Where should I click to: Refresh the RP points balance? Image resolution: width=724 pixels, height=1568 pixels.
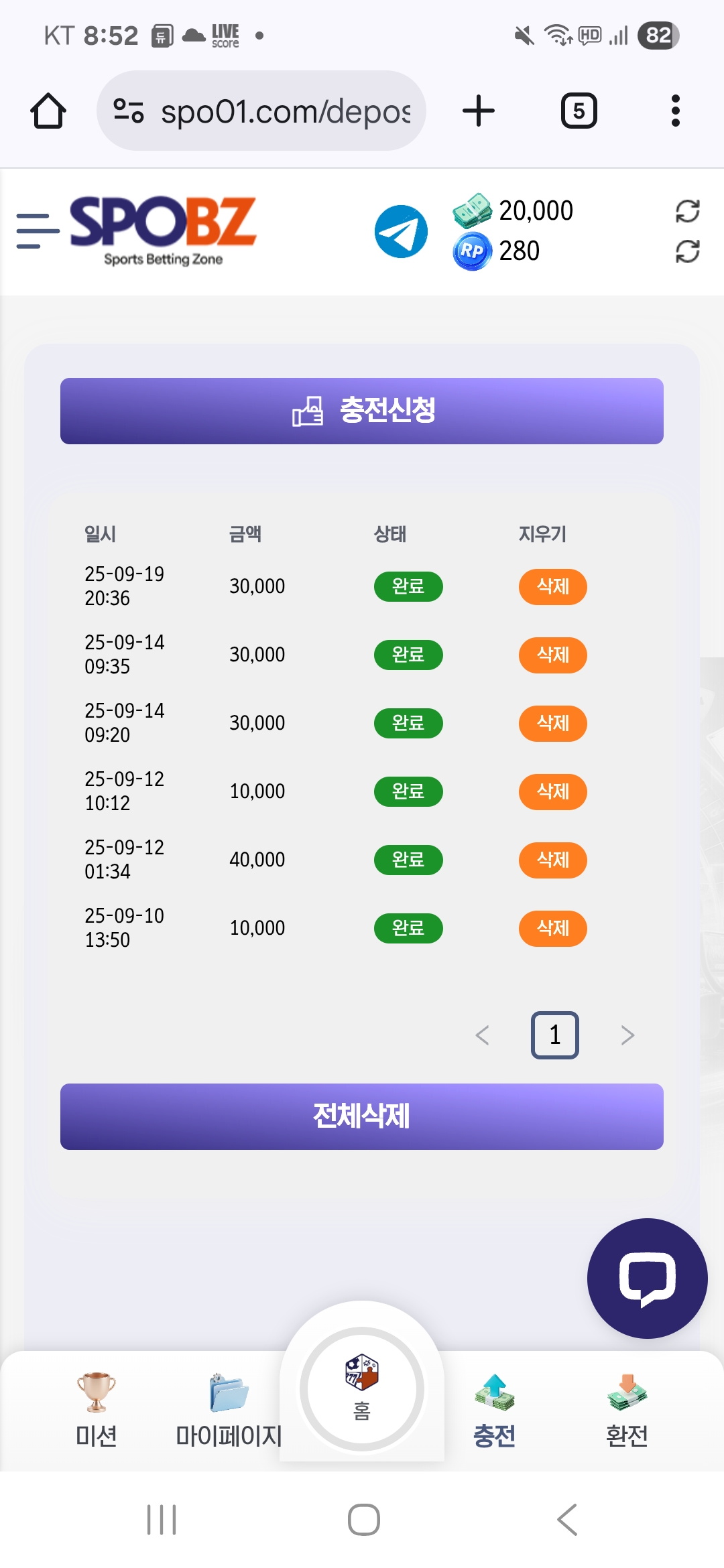tap(687, 251)
